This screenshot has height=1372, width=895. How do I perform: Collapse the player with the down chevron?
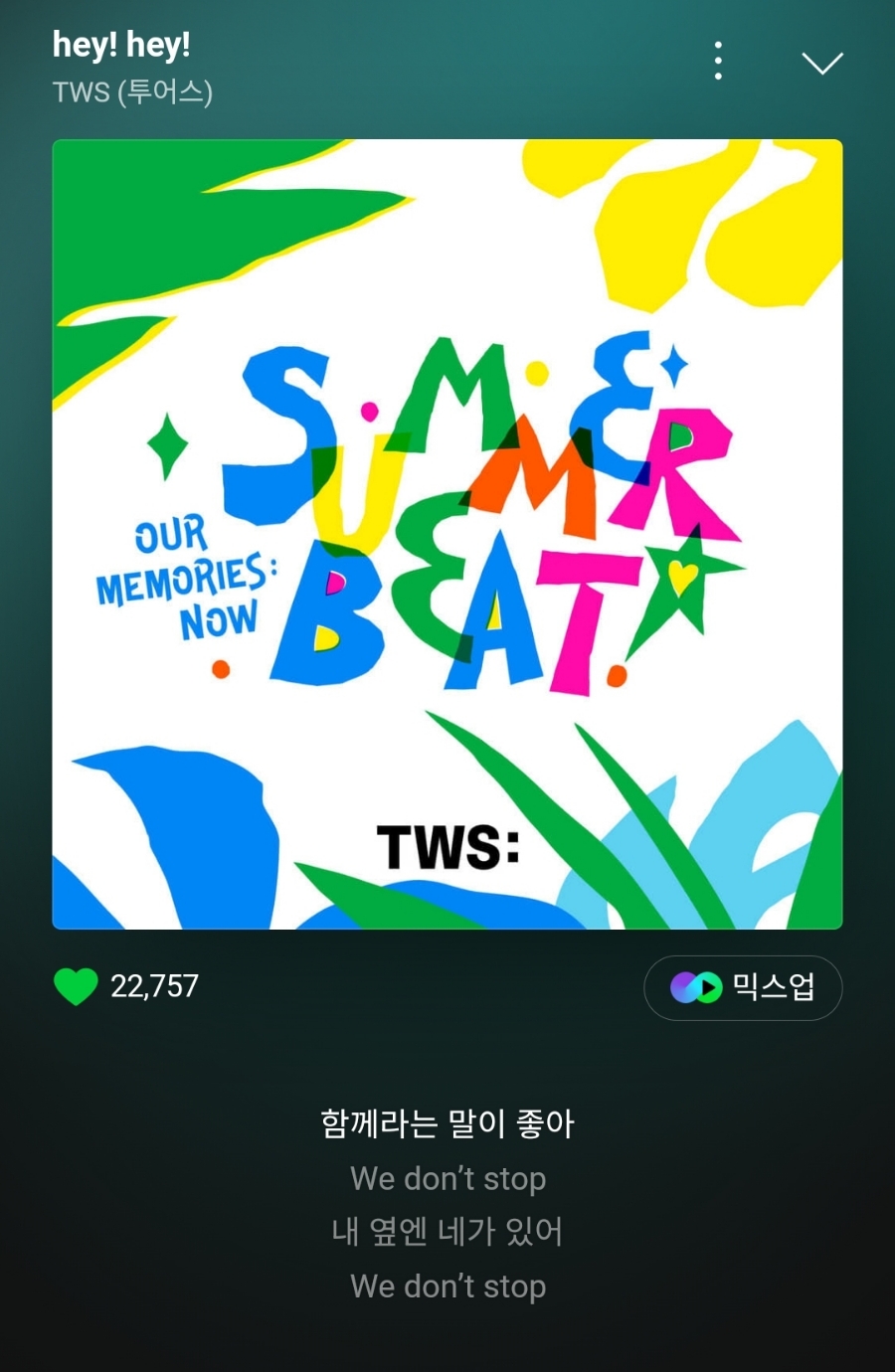pos(822,63)
